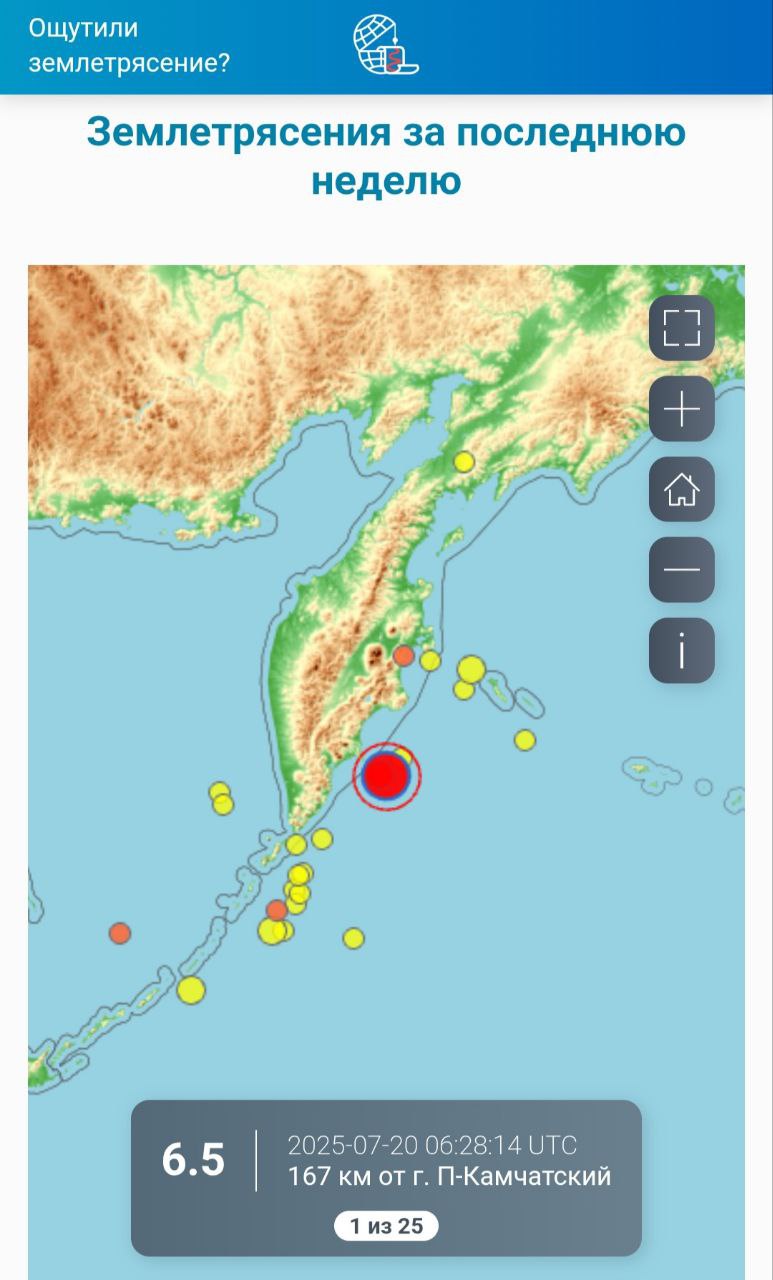The height and width of the screenshot is (1280, 773).
Task: Open the "Ощутили землетрясение?" link
Action: [130, 46]
